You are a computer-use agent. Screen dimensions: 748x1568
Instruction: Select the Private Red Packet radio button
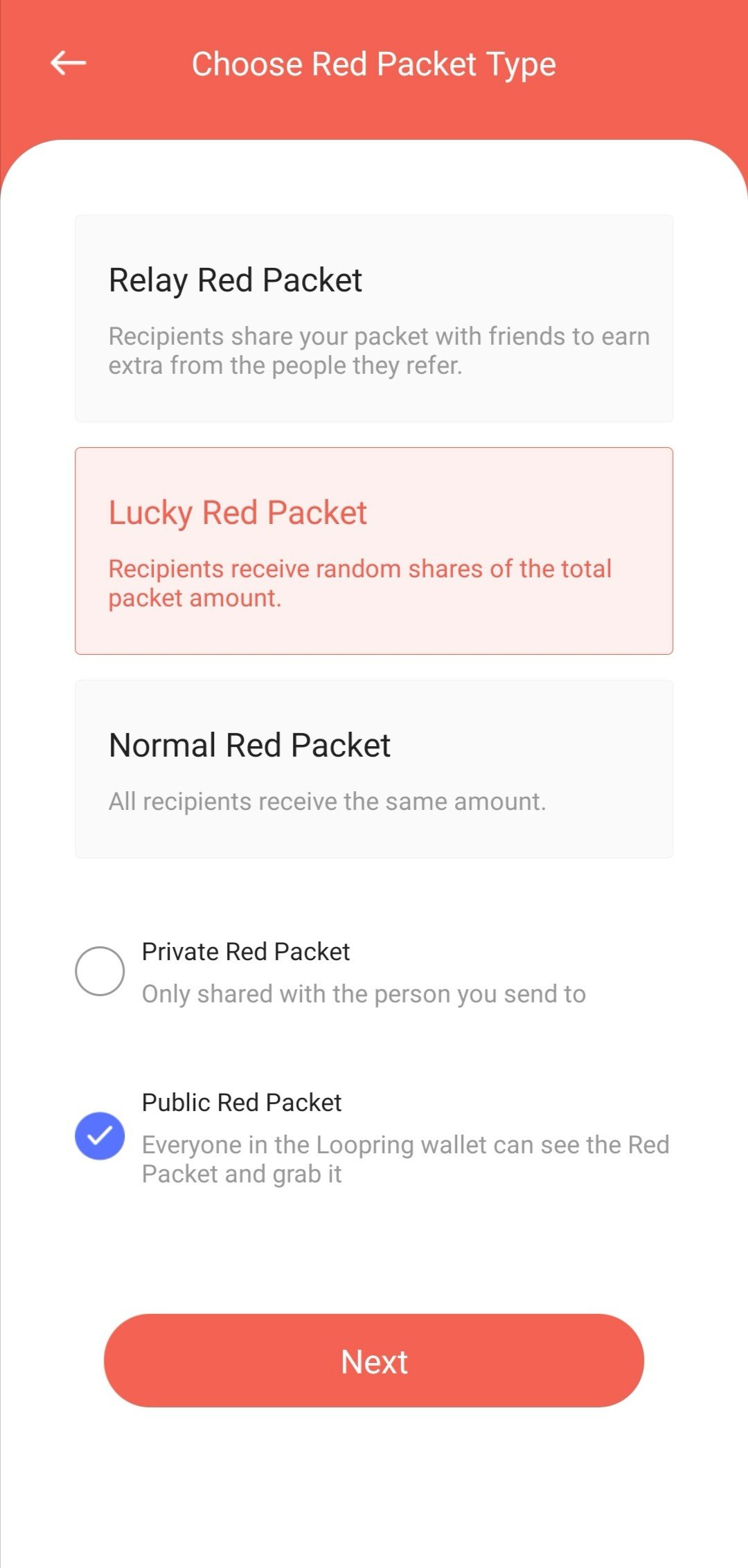click(100, 971)
